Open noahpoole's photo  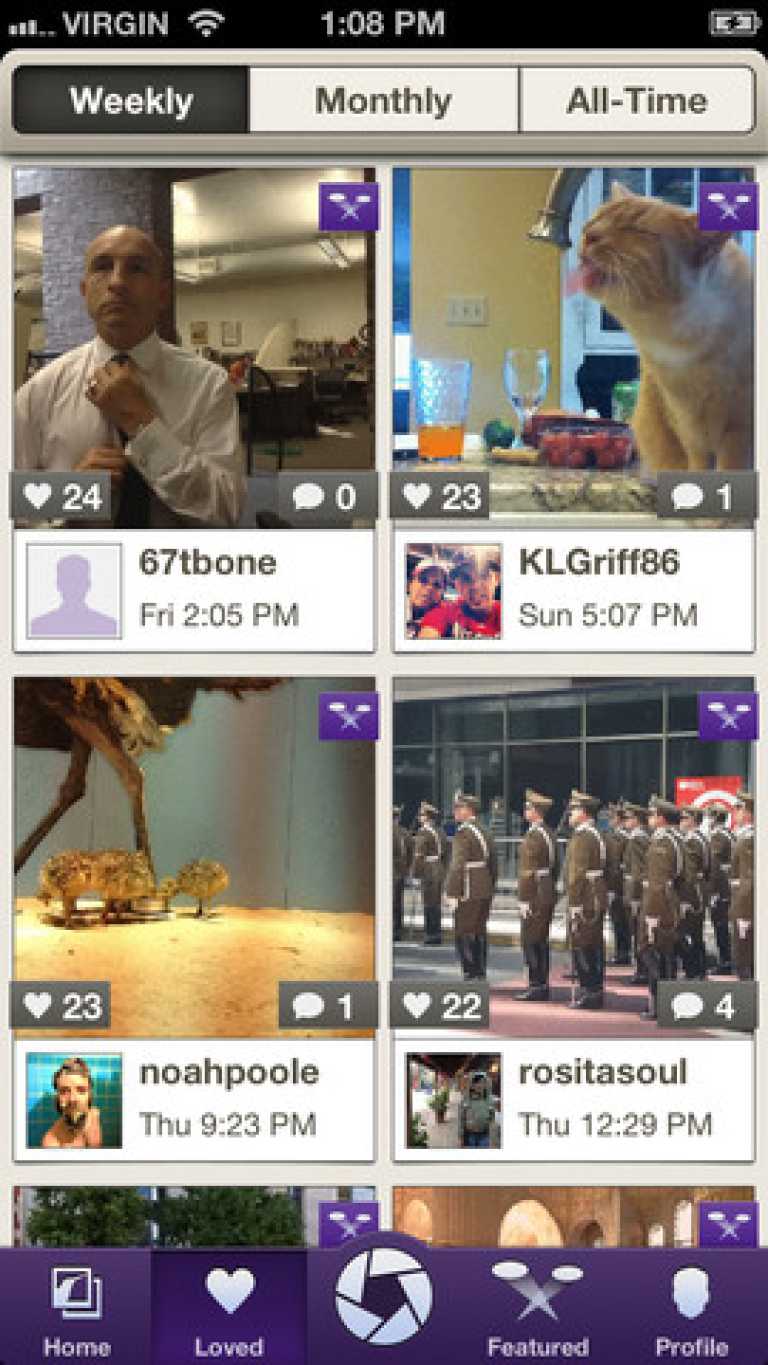[x=194, y=830]
